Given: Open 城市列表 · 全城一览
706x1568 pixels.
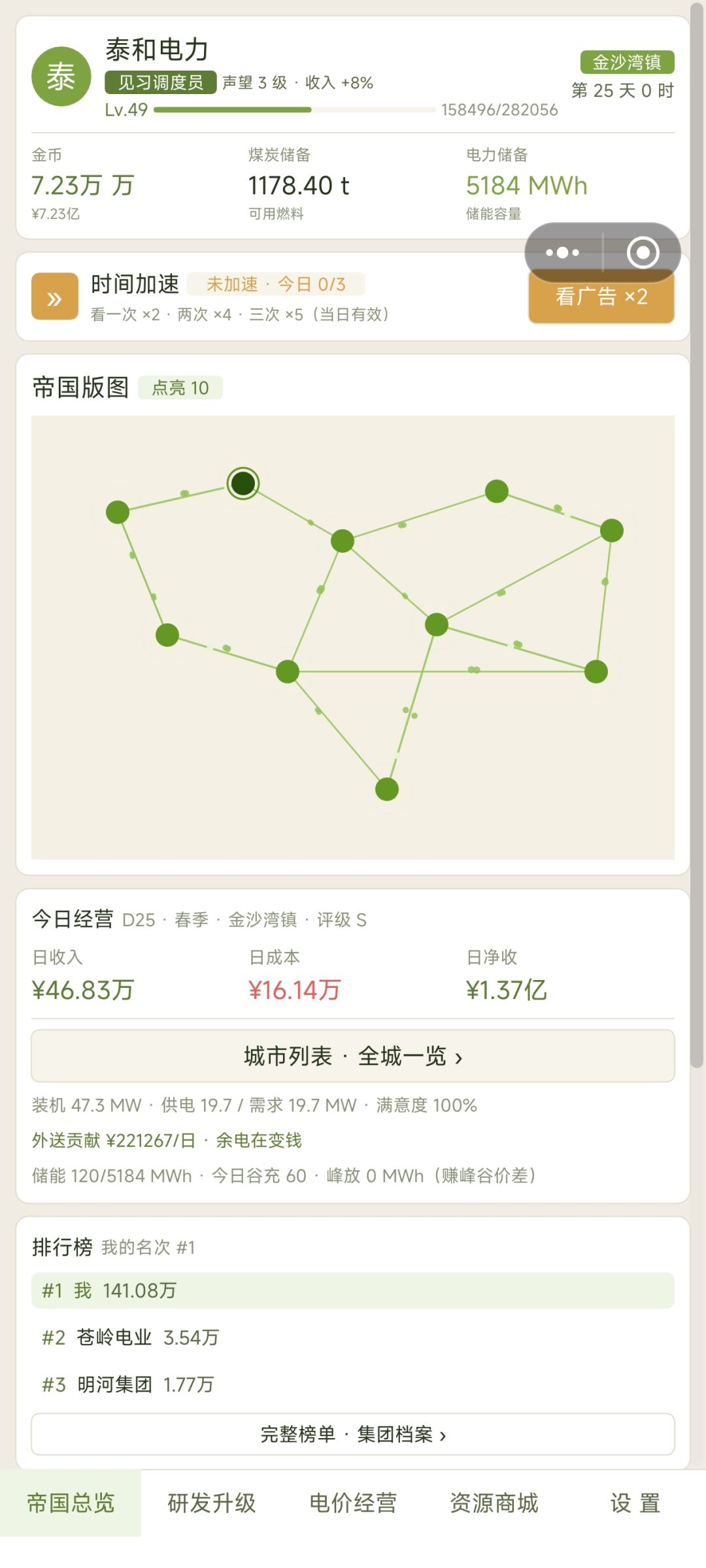Looking at the screenshot, I should click(353, 1056).
